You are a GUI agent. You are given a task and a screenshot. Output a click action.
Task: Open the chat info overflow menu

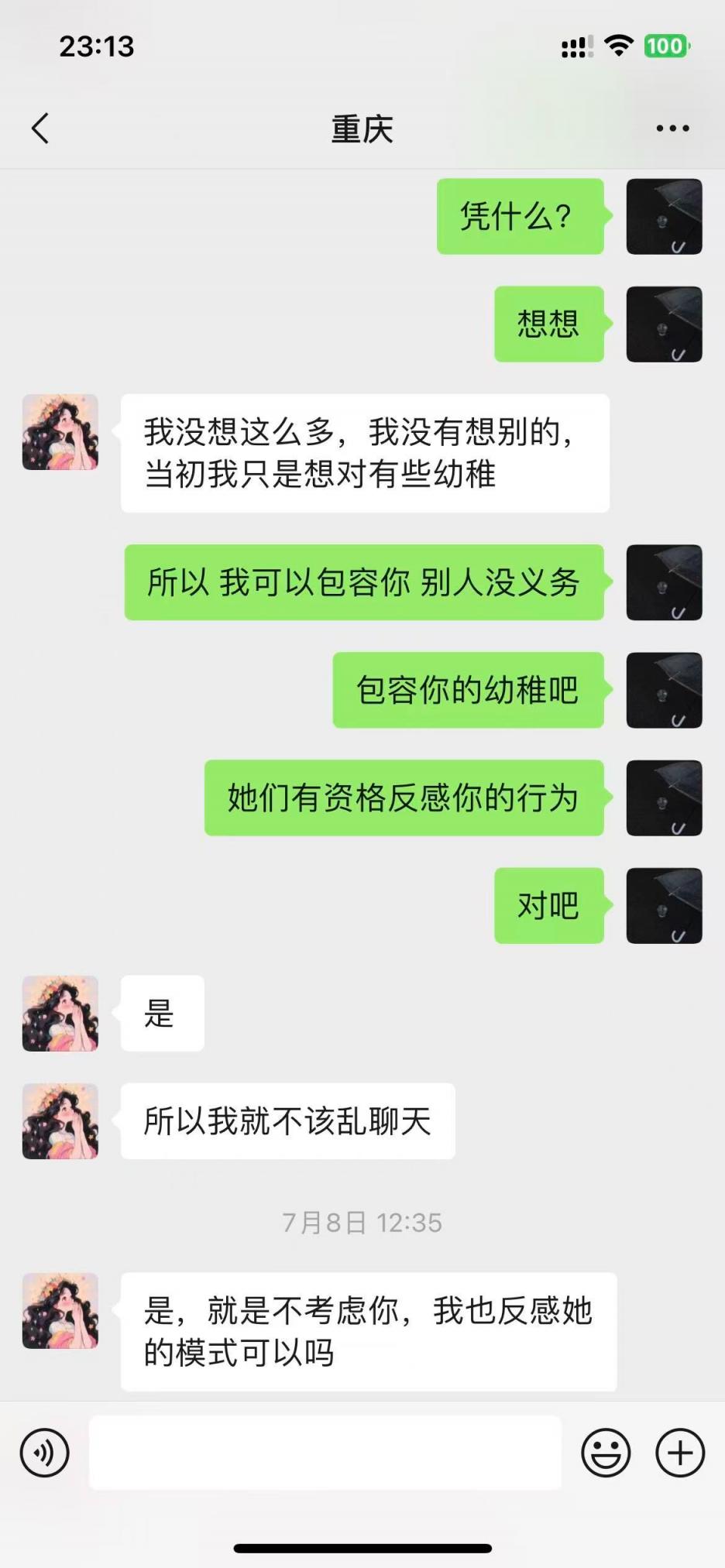coord(672,129)
